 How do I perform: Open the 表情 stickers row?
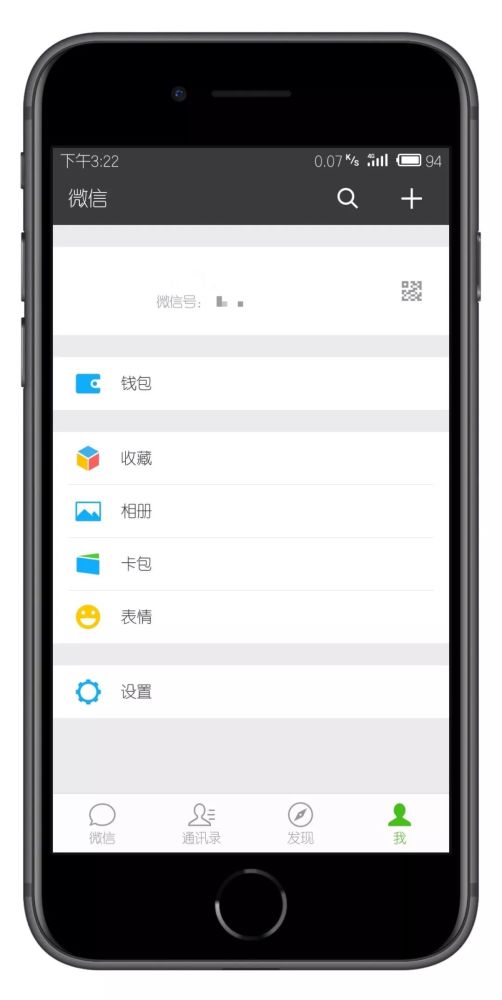coord(251,617)
